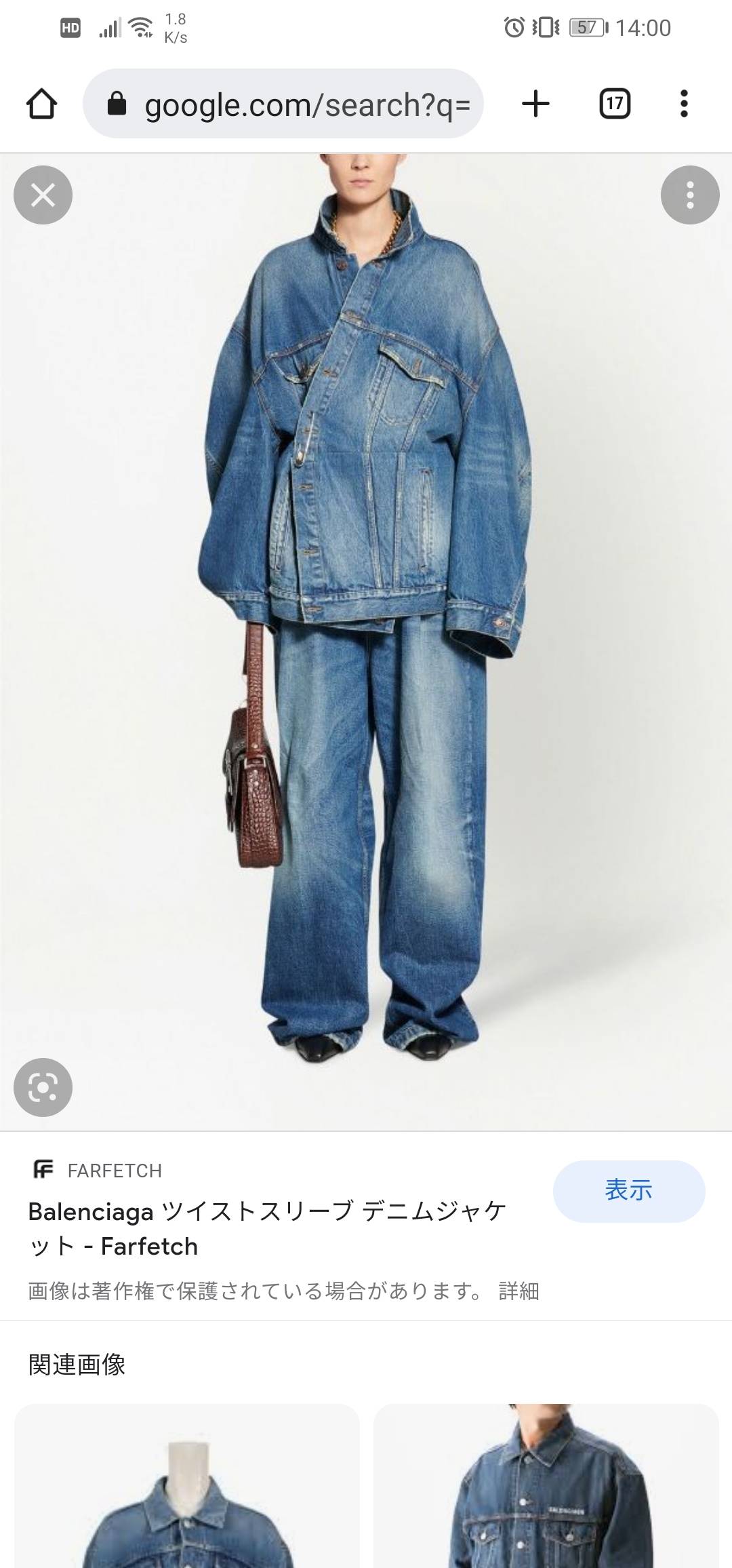Close the image preview
The height and width of the screenshot is (1568, 732).
(x=43, y=195)
